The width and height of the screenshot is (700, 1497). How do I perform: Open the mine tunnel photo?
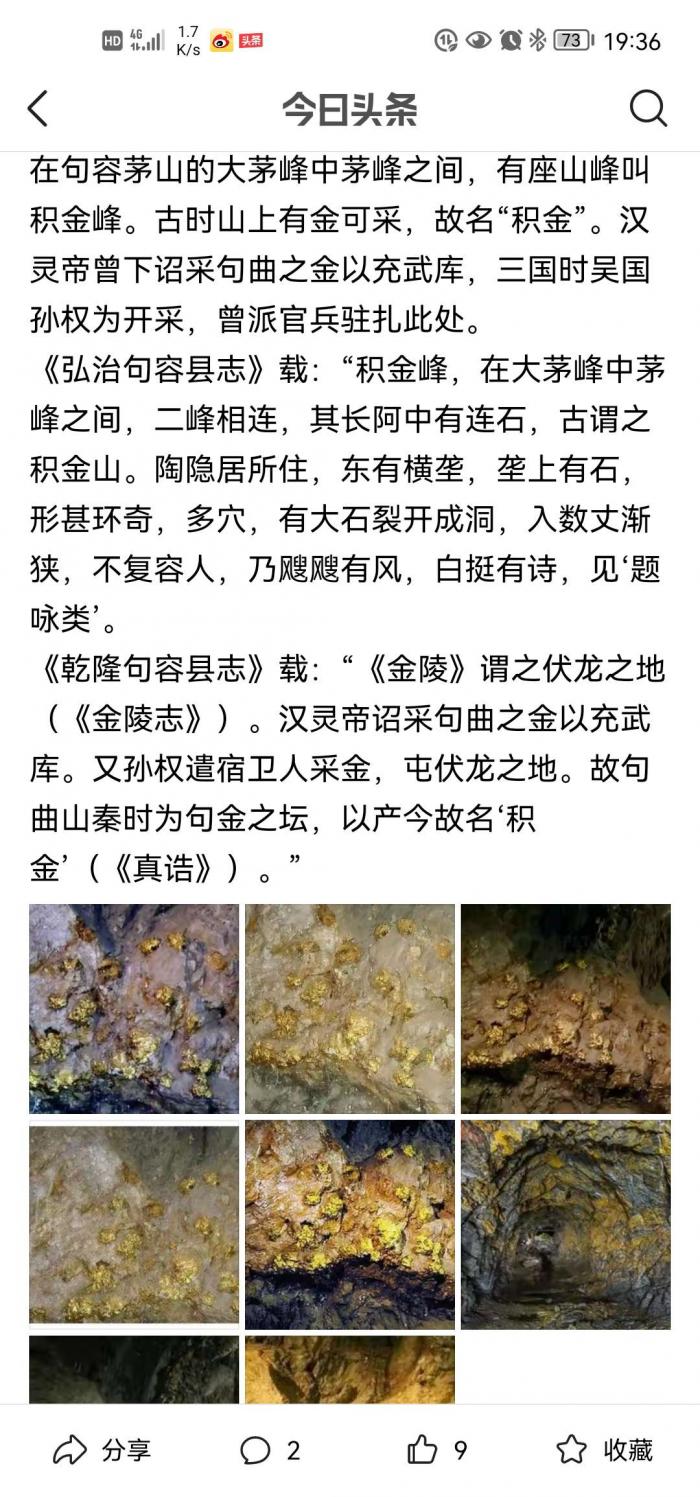[566, 1224]
